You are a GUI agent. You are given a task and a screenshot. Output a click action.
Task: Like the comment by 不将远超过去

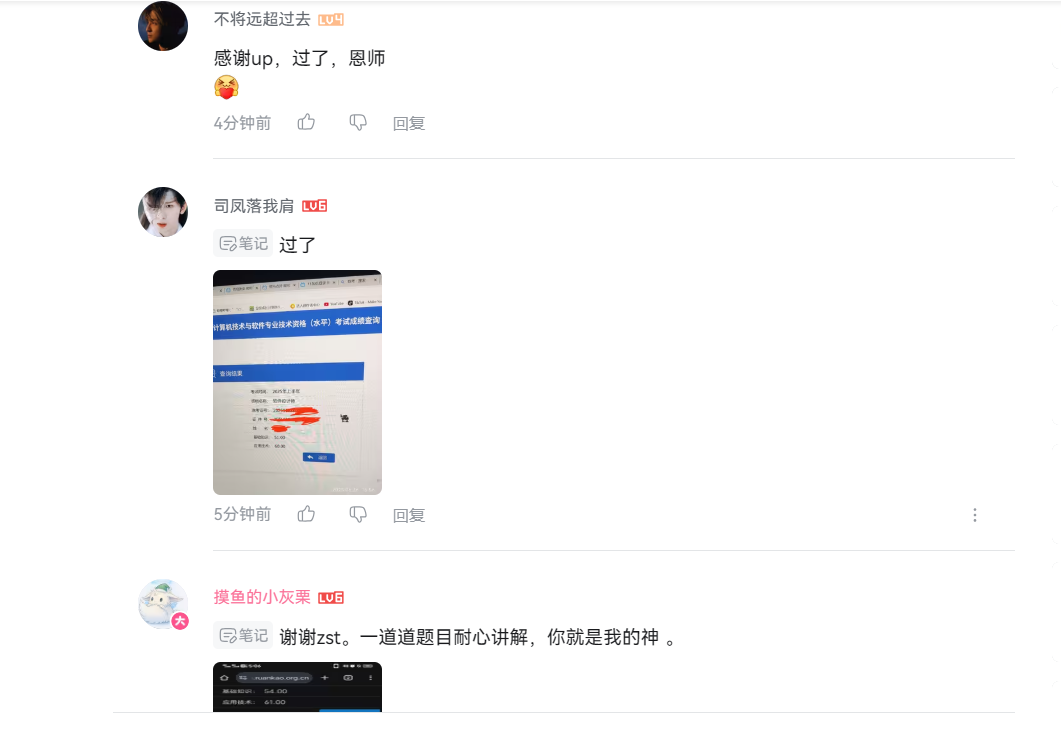306,122
